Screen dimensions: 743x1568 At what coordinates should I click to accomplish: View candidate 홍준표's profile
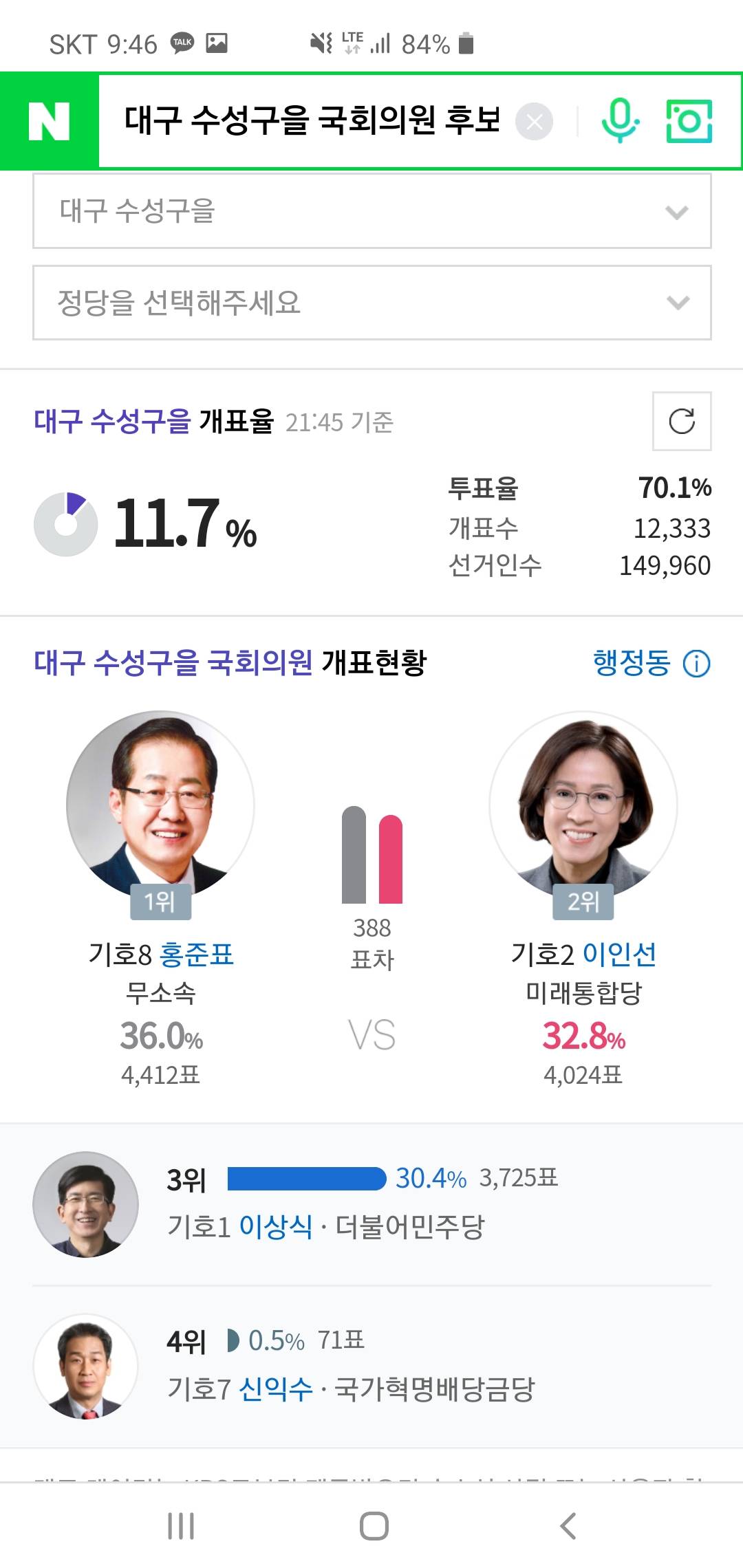point(196,955)
